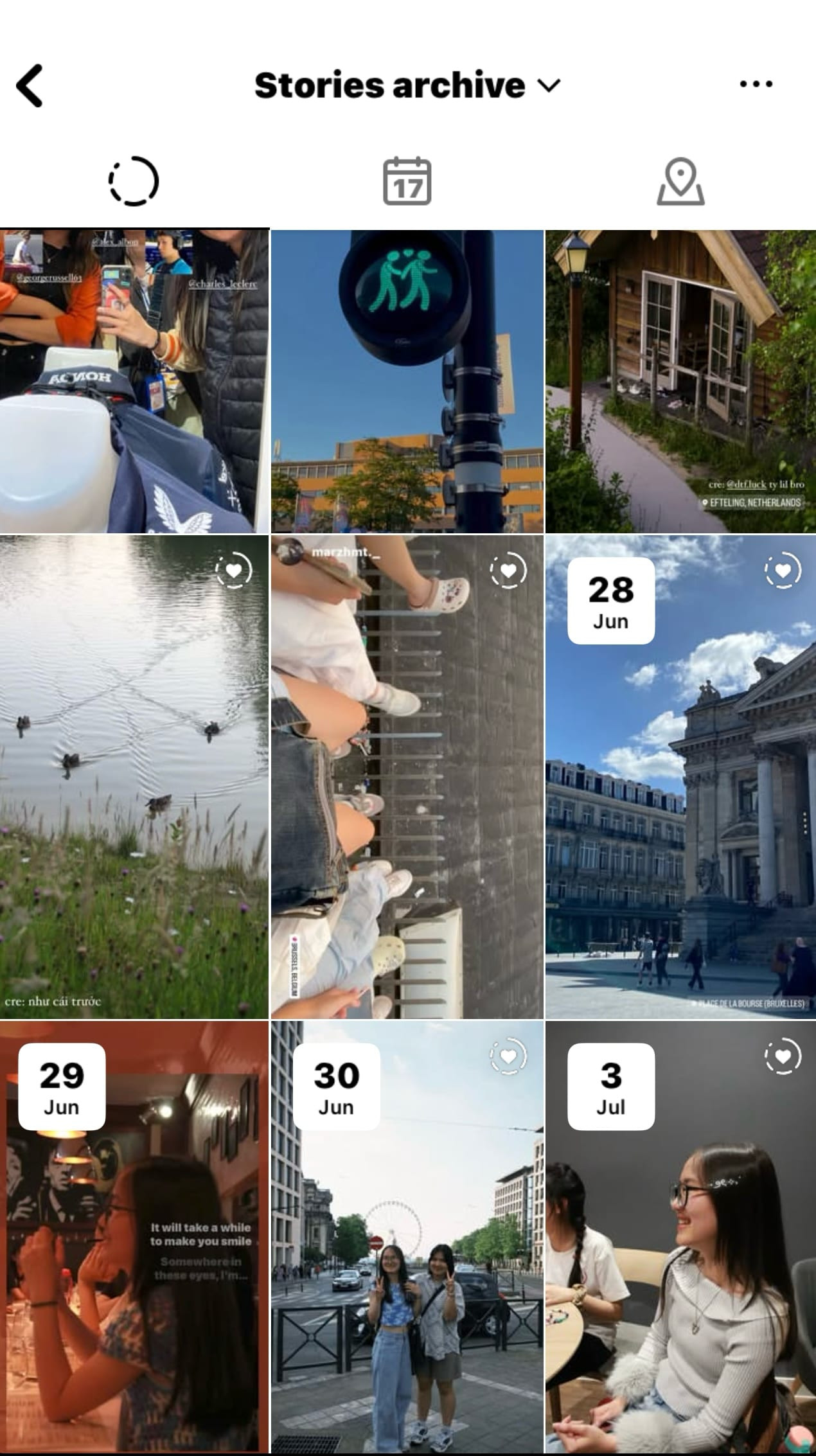
Task: Open the marzhmt._ shoes story
Action: click(x=407, y=777)
